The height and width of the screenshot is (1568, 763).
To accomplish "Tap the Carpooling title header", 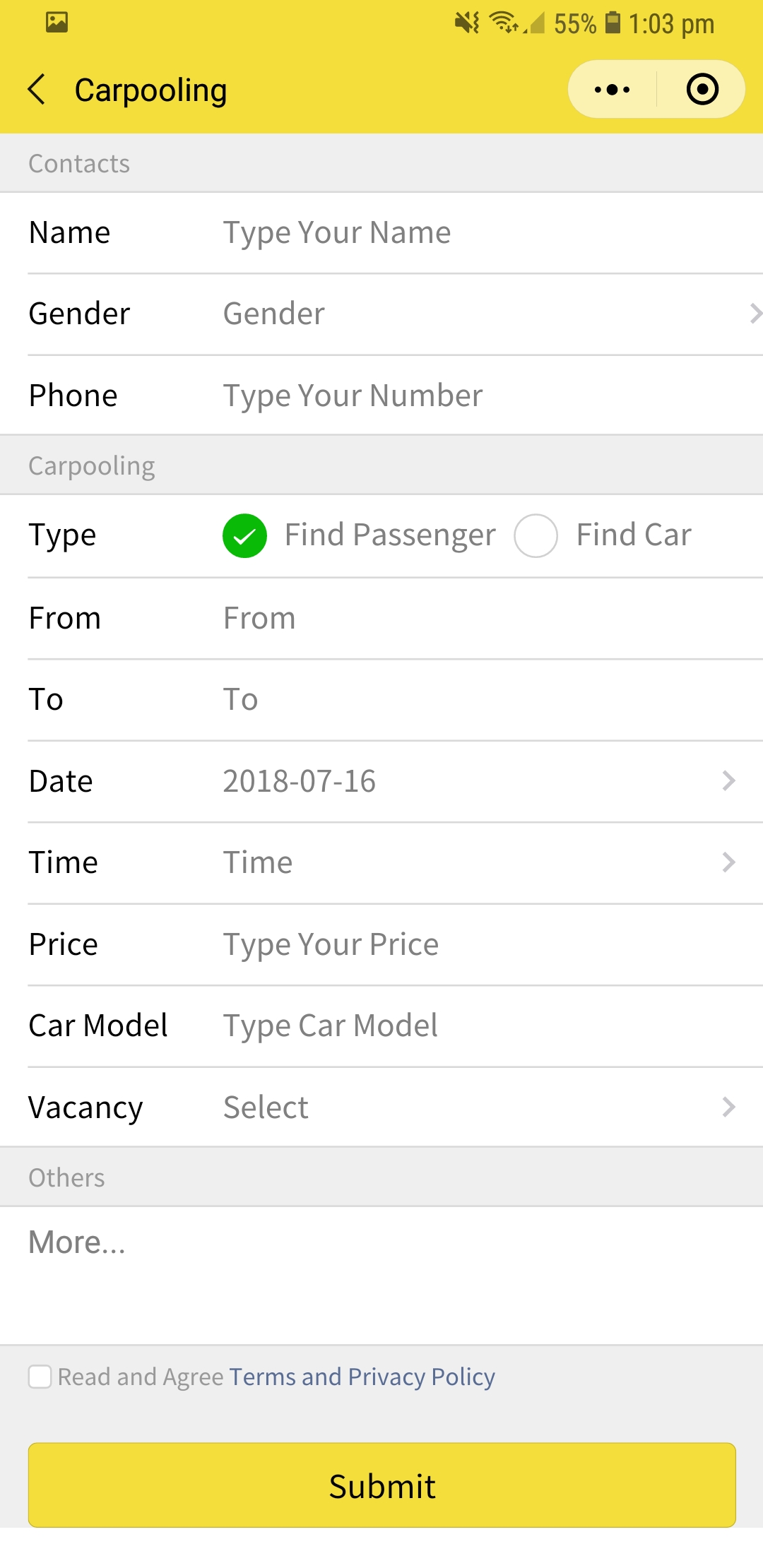I will pyautogui.click(x=151, y=89).
